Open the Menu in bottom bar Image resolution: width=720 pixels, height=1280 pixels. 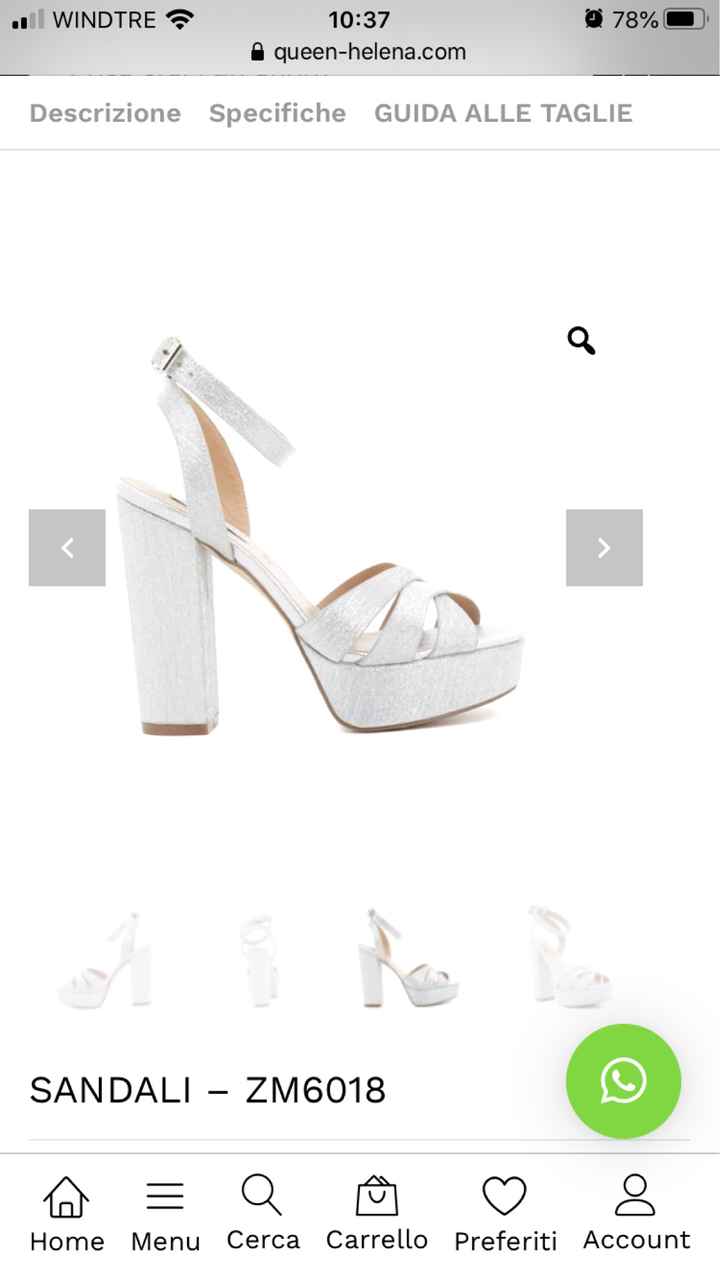coord(165,1214)
